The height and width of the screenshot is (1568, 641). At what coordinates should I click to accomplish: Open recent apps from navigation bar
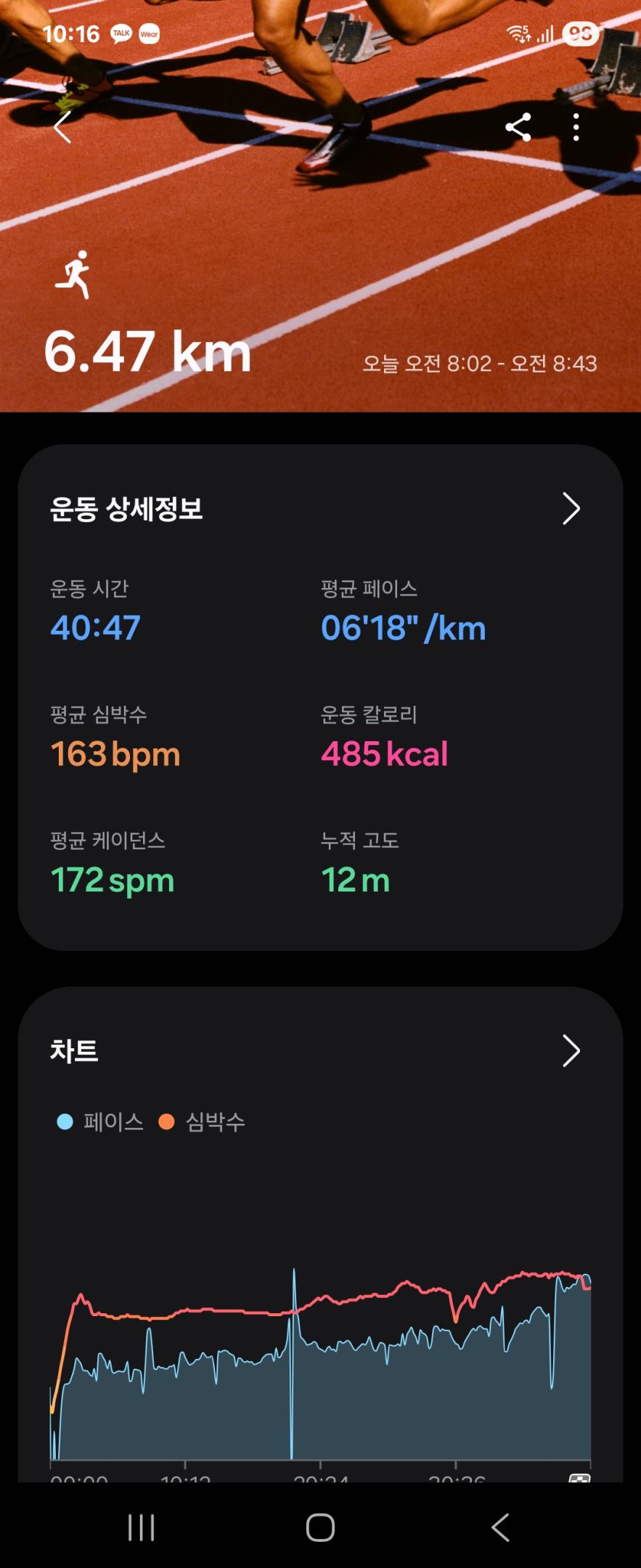coord(141,1527)
